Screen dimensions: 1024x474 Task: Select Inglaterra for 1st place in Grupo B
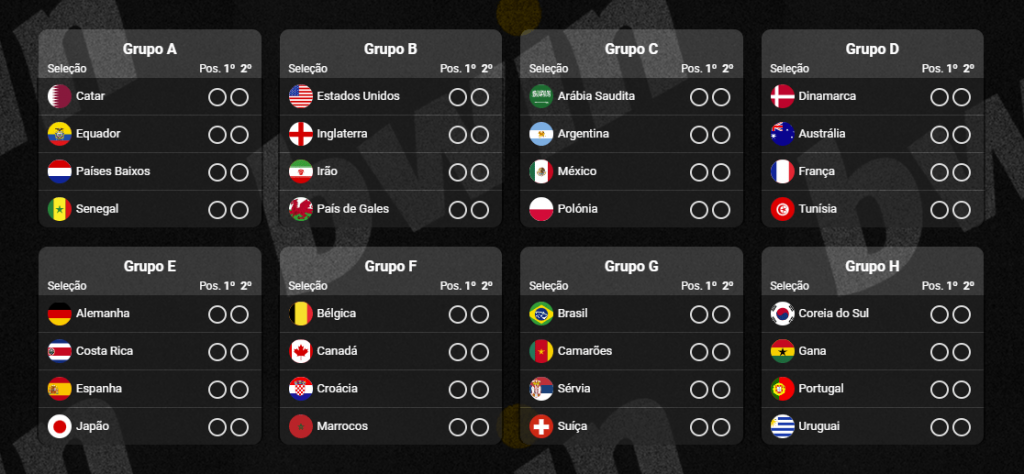(x=458, y=134)
